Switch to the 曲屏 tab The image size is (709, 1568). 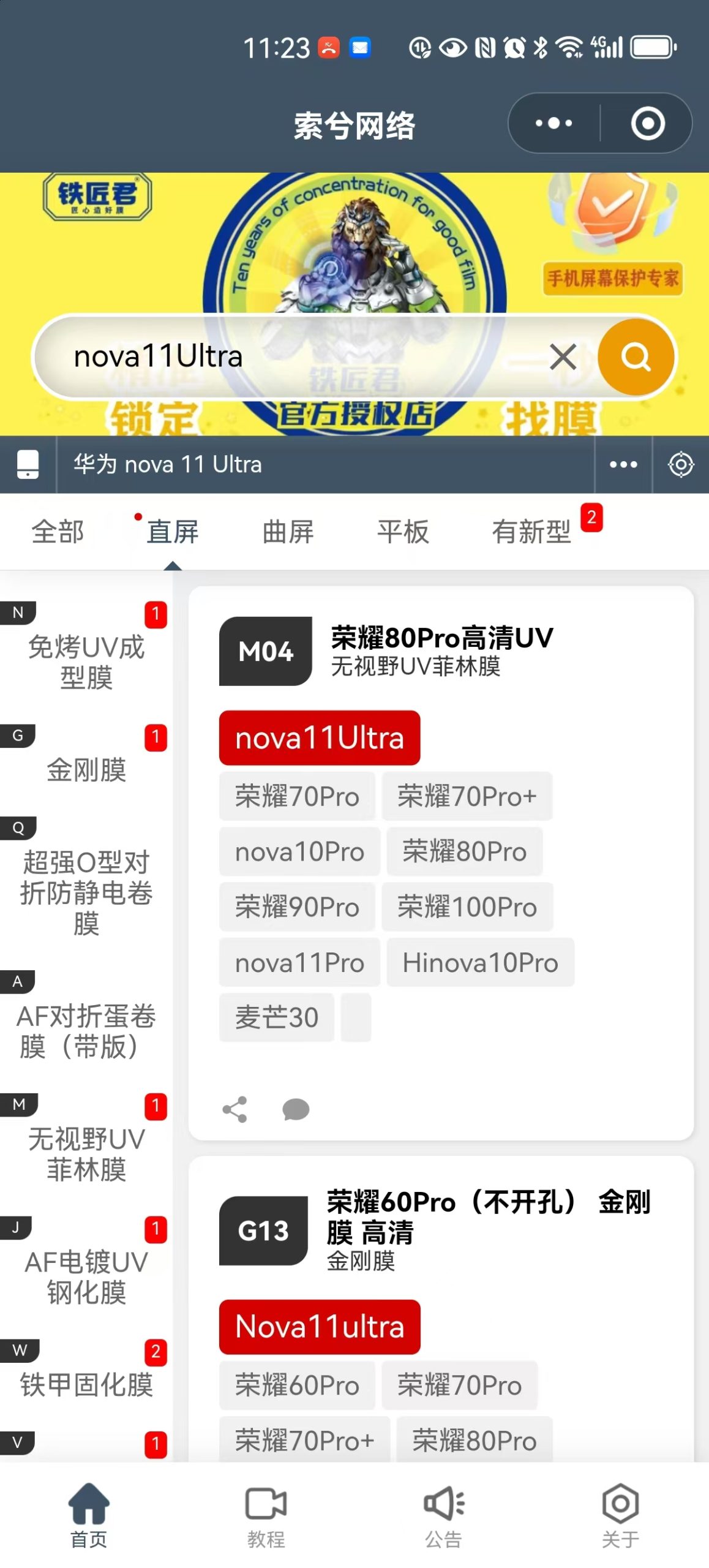click(x=288, y=531)
